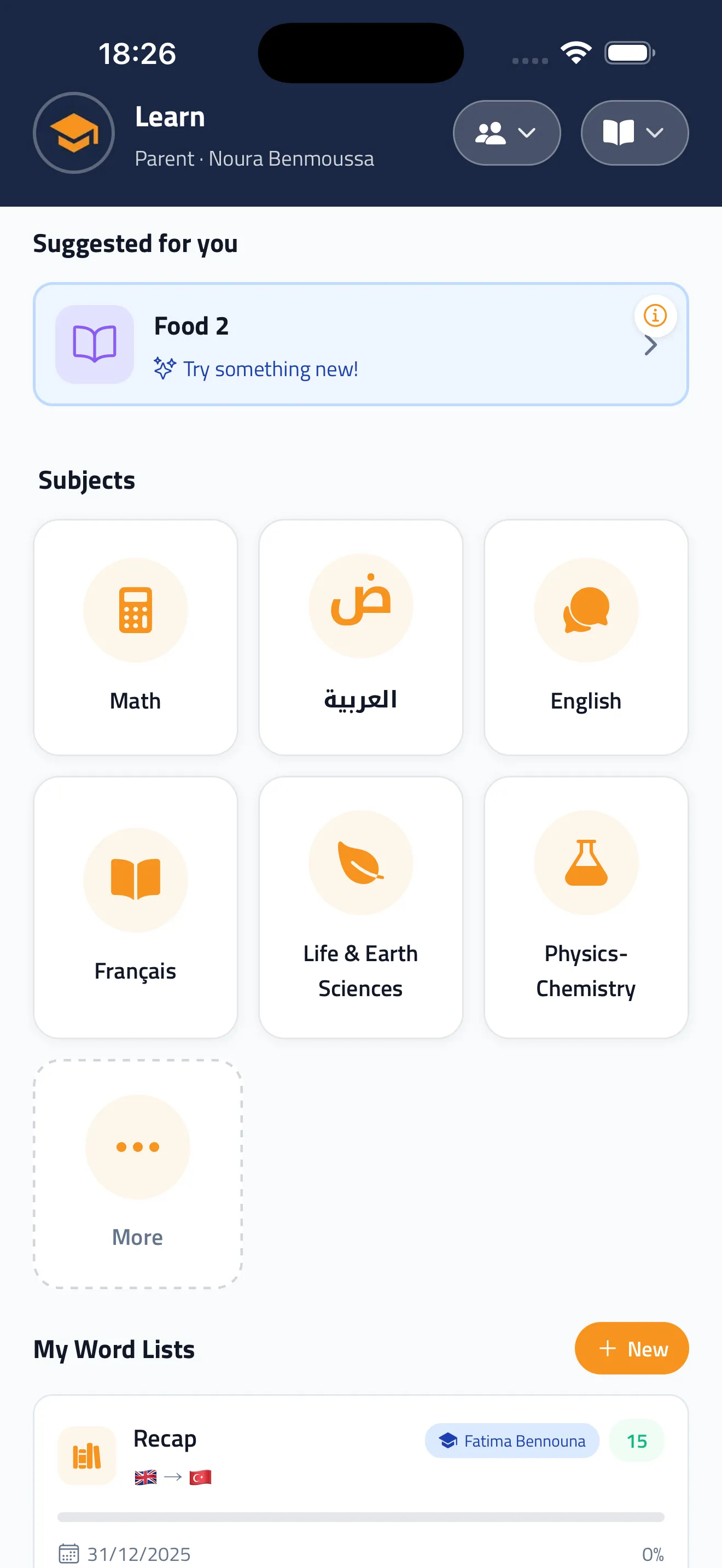Click the Recap progress bar
Image resolution: width=722 pixels, height=1568 pixels.
point(360,1517)
